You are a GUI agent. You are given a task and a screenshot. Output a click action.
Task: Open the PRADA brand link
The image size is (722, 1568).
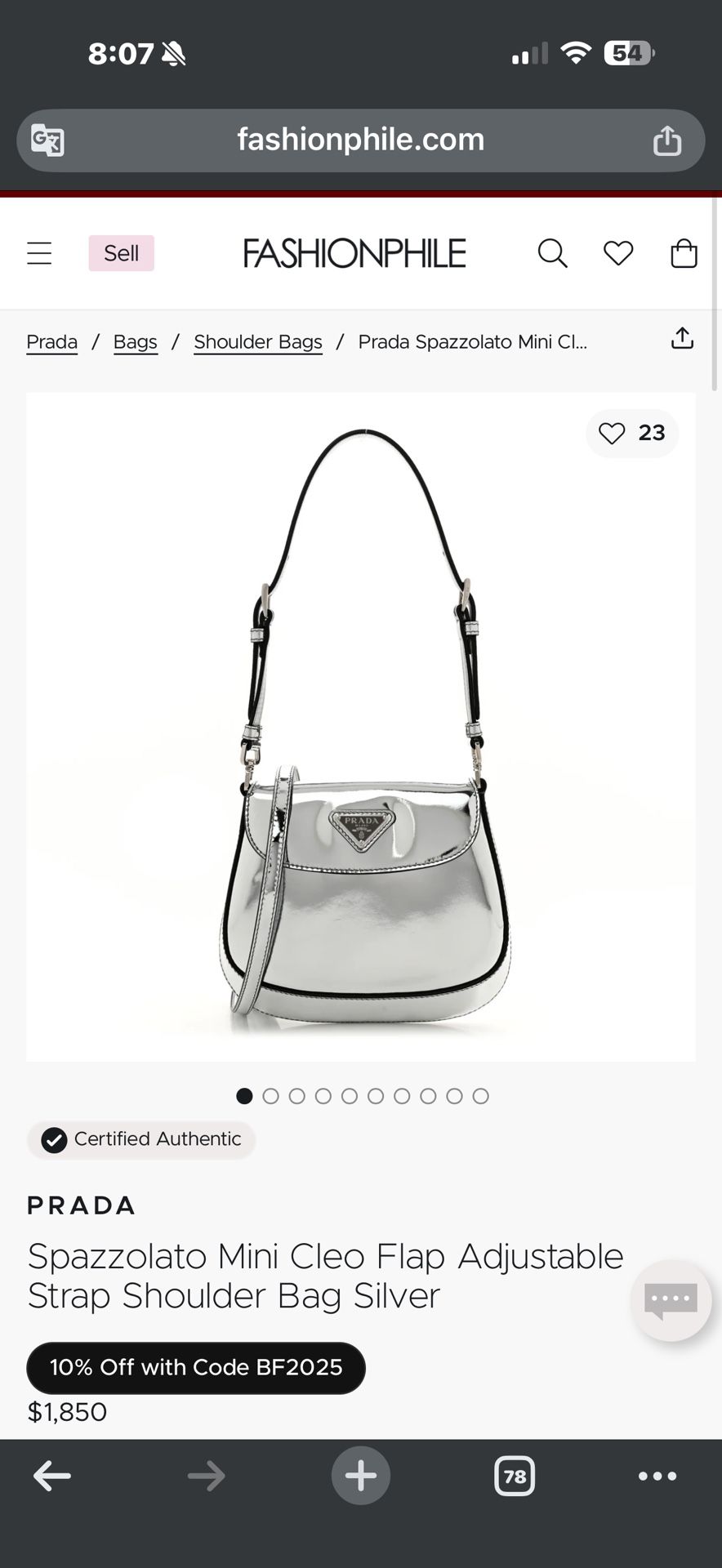click(81, 1205)
